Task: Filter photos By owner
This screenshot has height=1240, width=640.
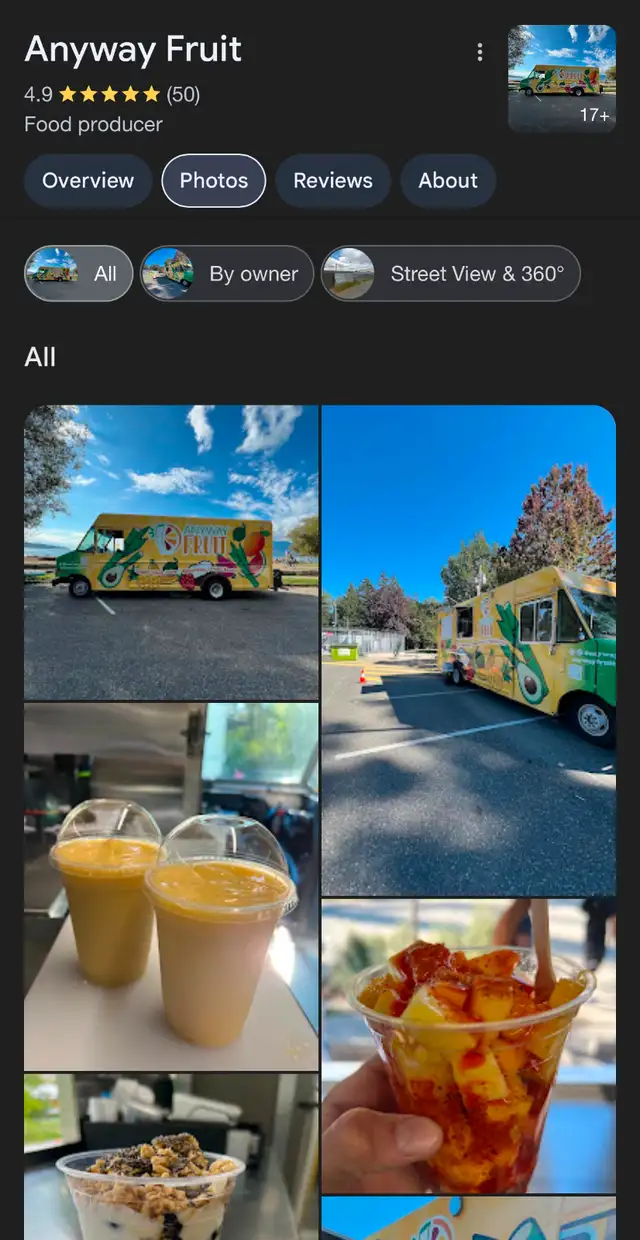Action: click(x=227, y=274)
